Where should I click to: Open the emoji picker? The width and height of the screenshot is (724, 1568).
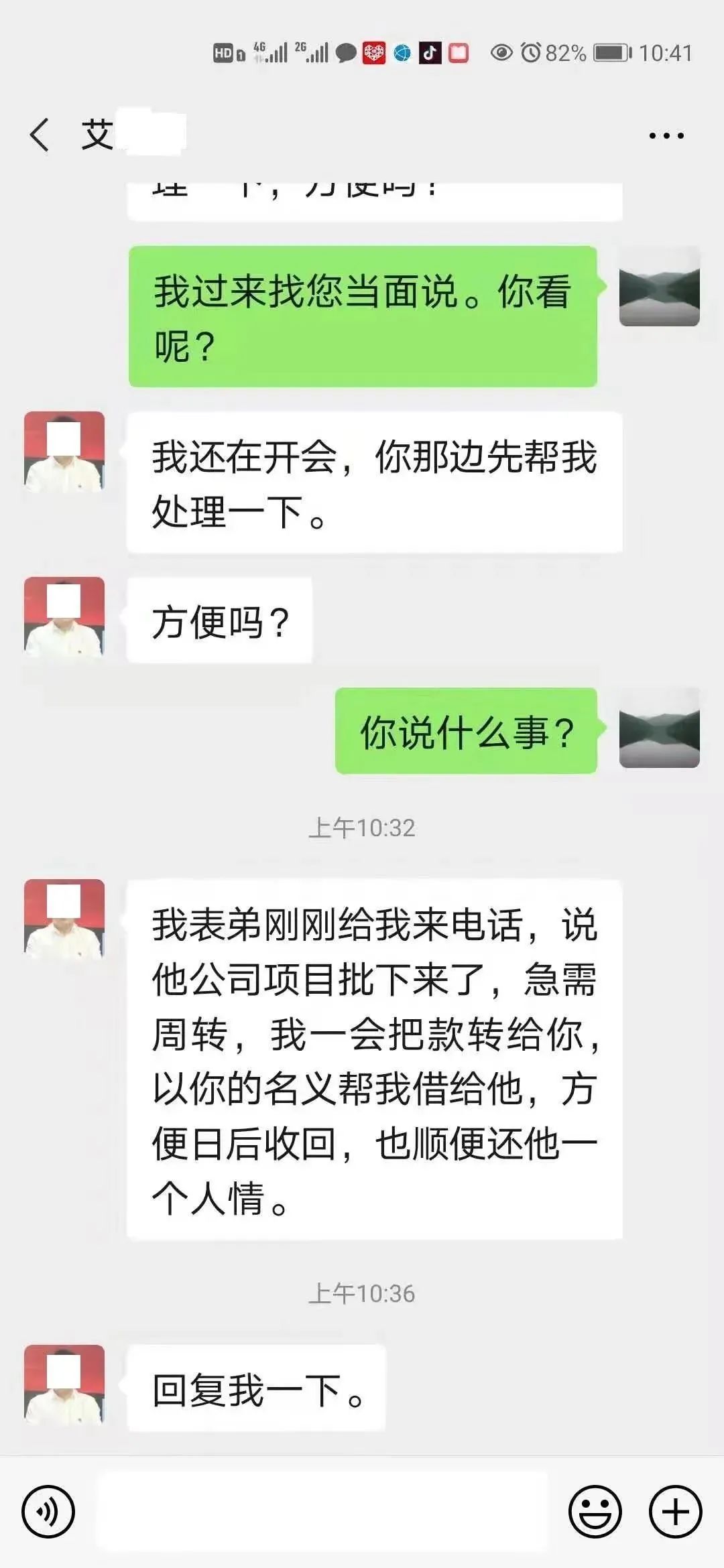595,1511
